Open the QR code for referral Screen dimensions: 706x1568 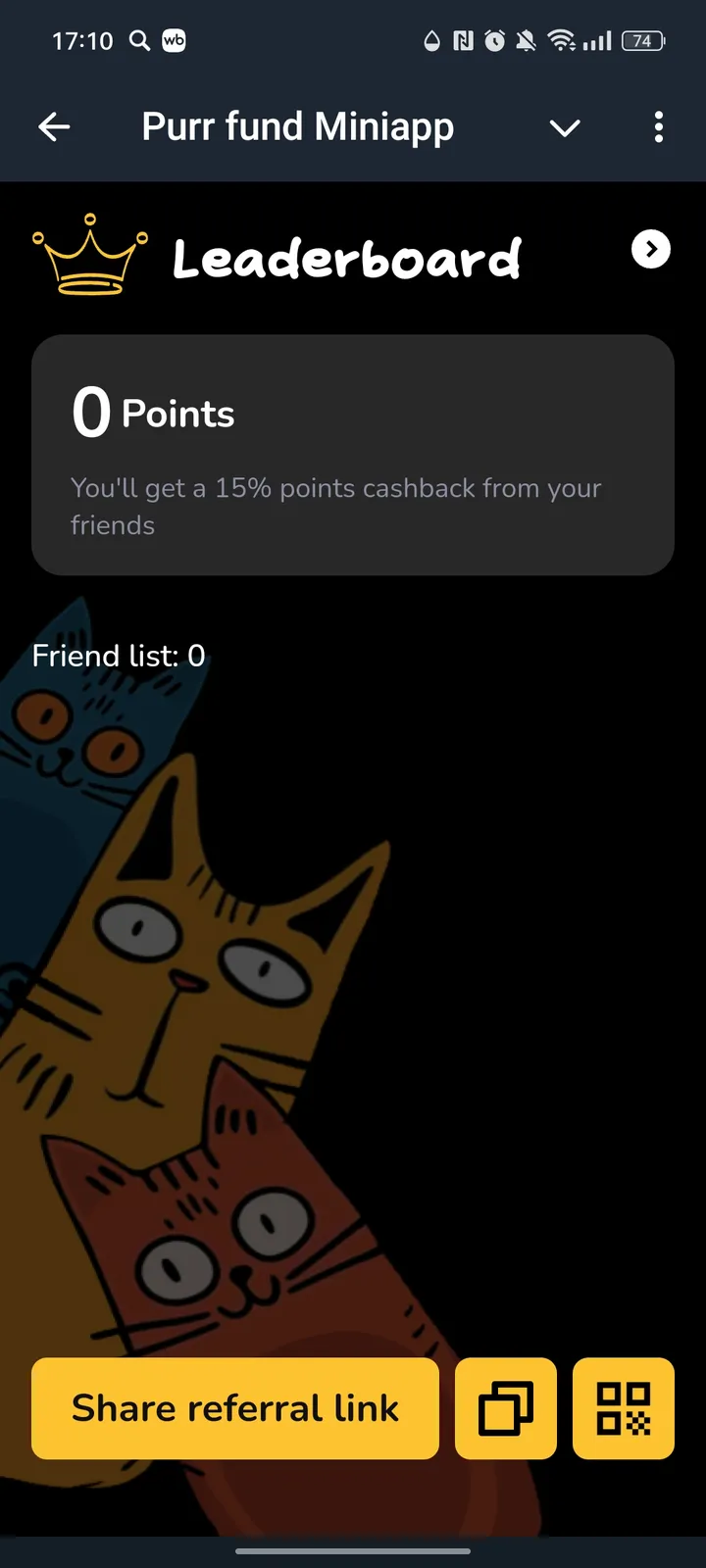click(x=624, y=1408)
